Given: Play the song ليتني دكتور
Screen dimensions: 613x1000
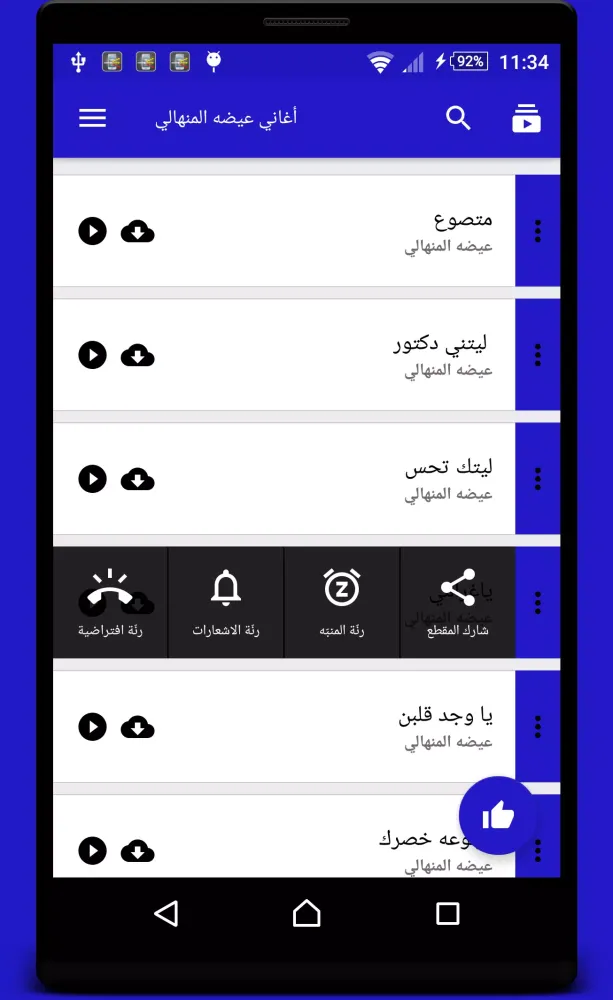Looking at the screenshot, I should coord(92,355).
